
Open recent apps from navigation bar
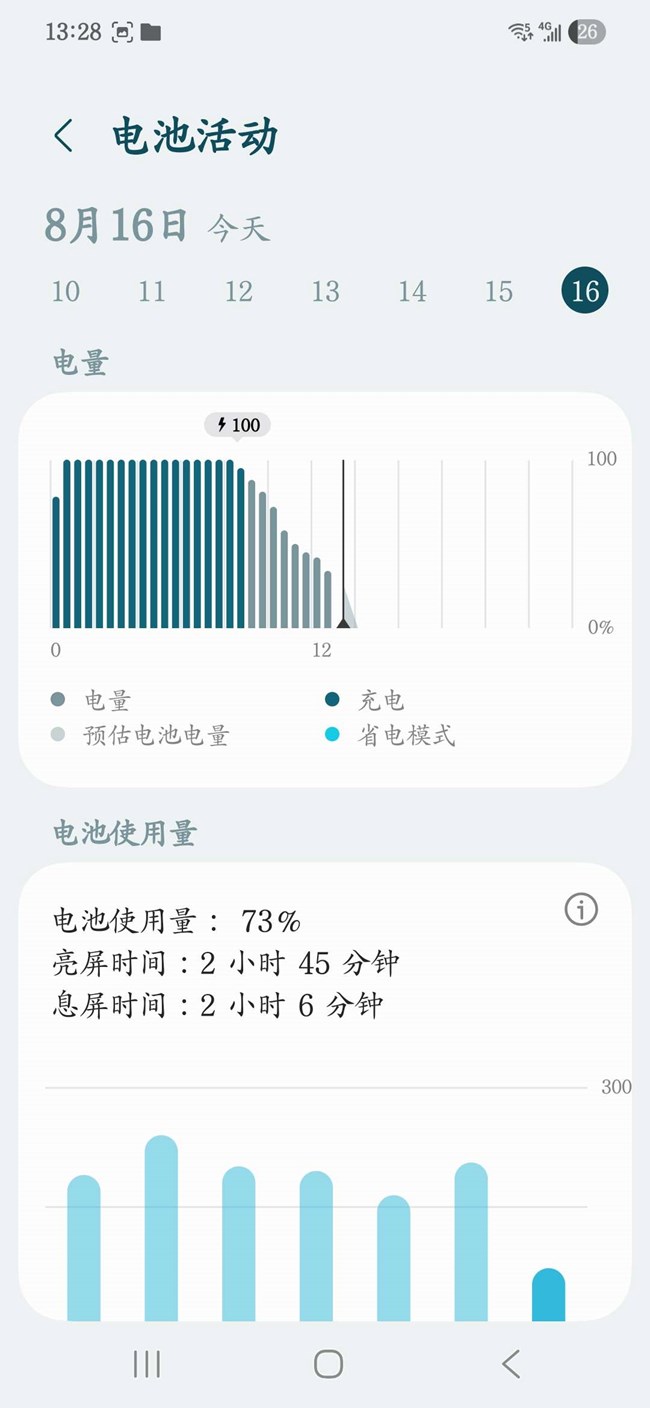click(147, 1363)
